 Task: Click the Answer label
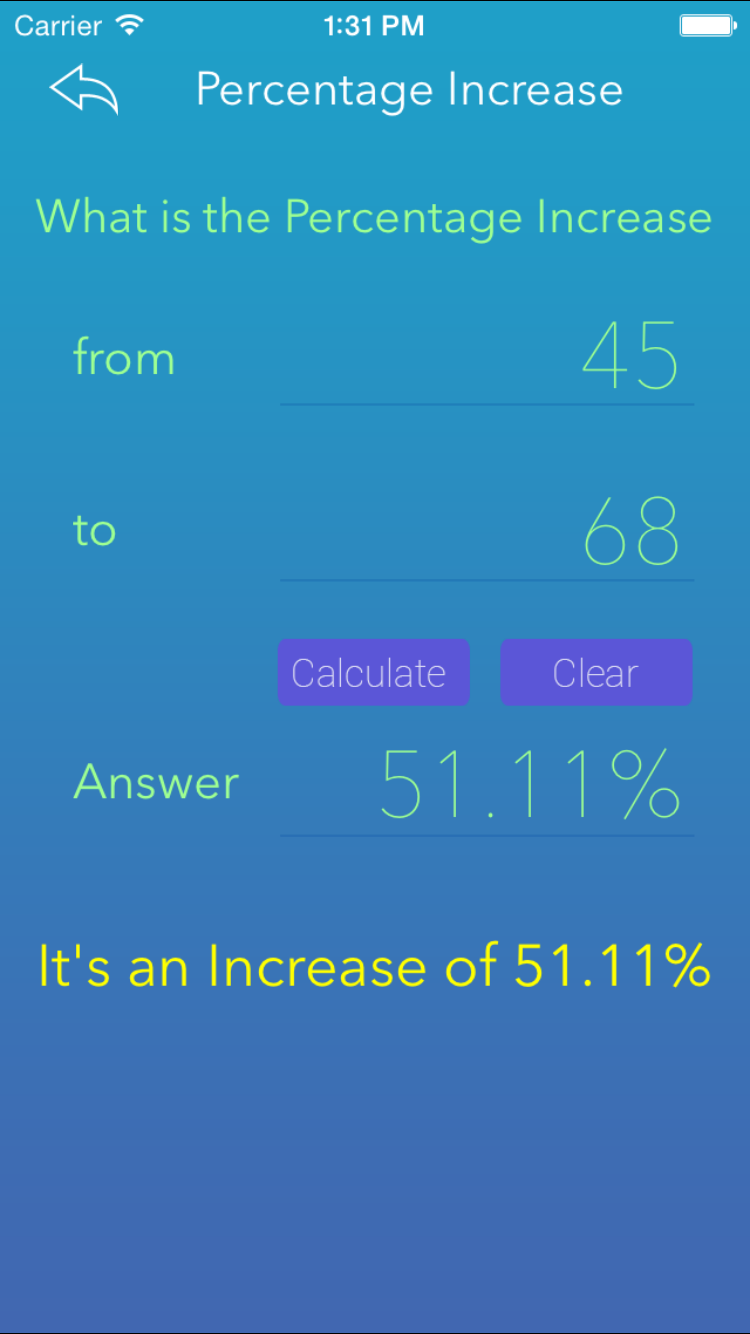point(156,783)
